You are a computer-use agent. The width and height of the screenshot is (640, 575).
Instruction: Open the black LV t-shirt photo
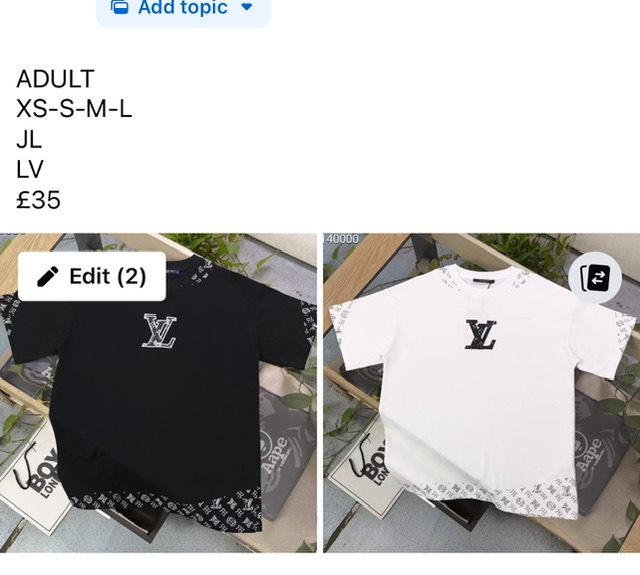pos(158,420)
